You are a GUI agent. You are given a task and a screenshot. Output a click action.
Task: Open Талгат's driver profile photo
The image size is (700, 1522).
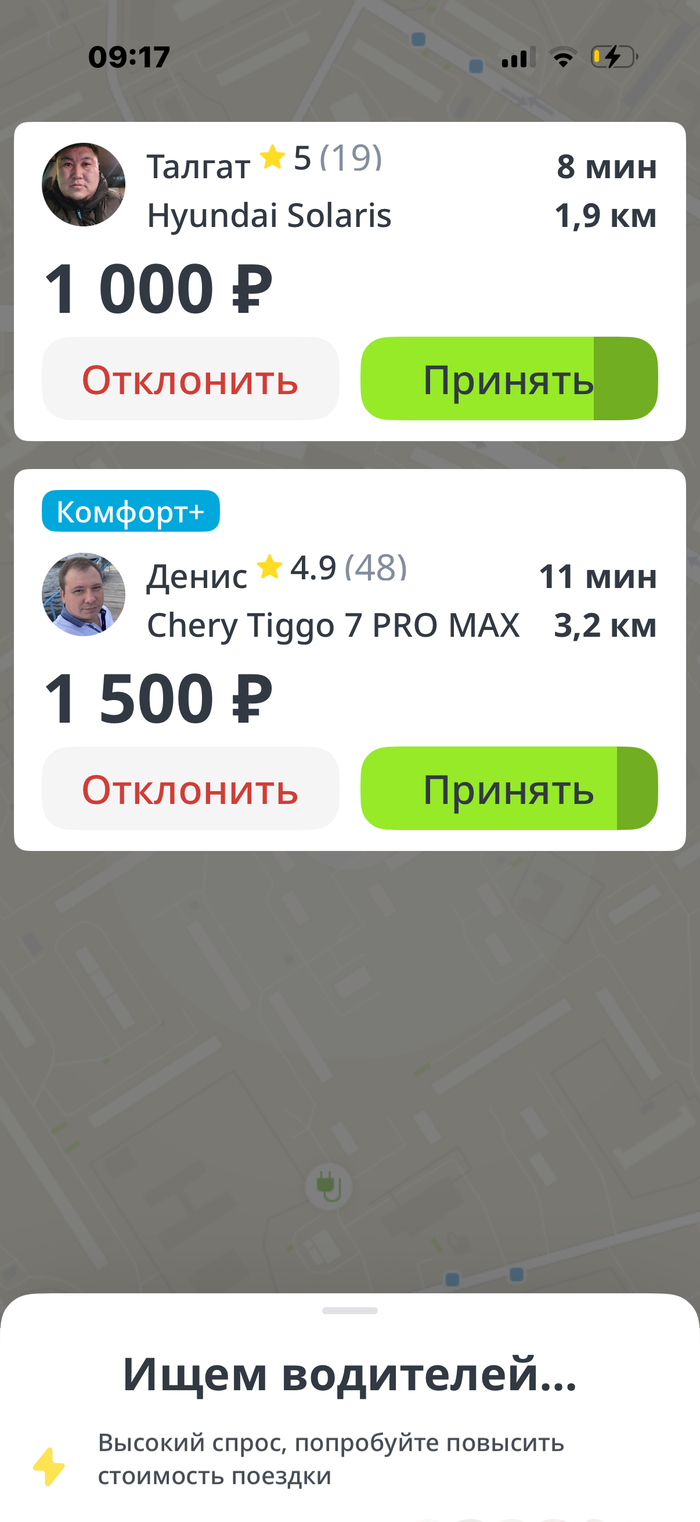coord(83,184)
